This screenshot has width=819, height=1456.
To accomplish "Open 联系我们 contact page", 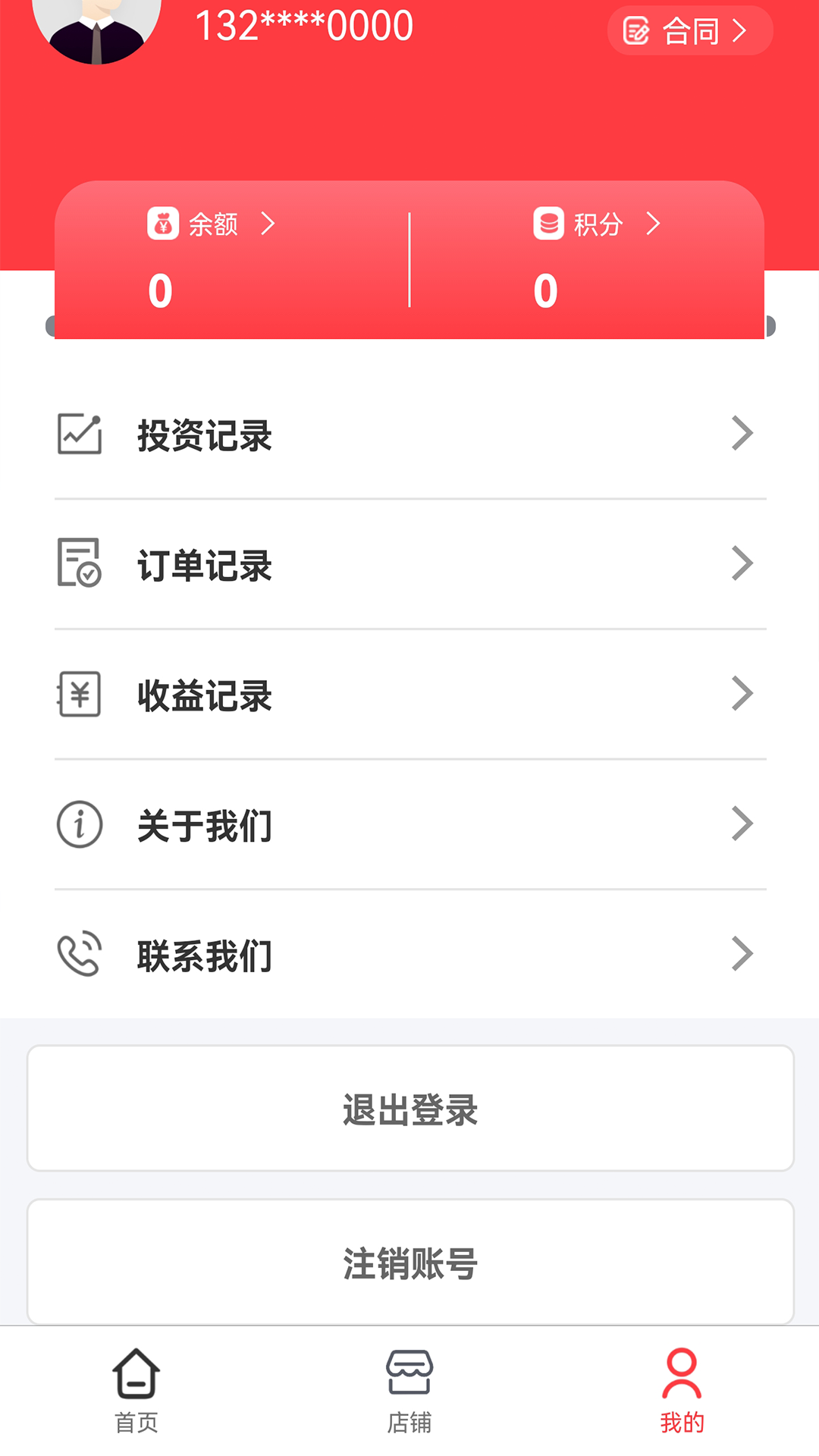I will point(409,955).
